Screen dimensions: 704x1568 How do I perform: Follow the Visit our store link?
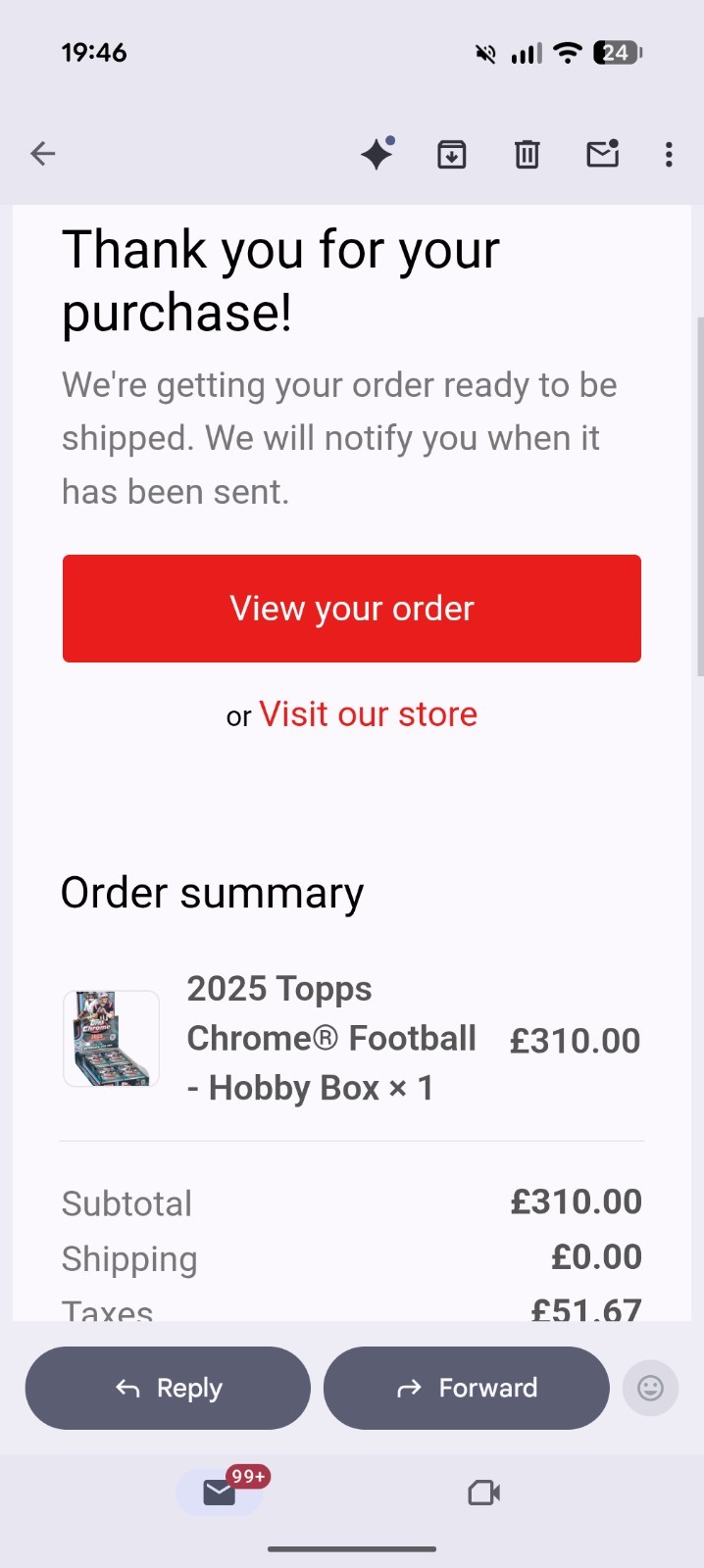click(x=368, y=714)
